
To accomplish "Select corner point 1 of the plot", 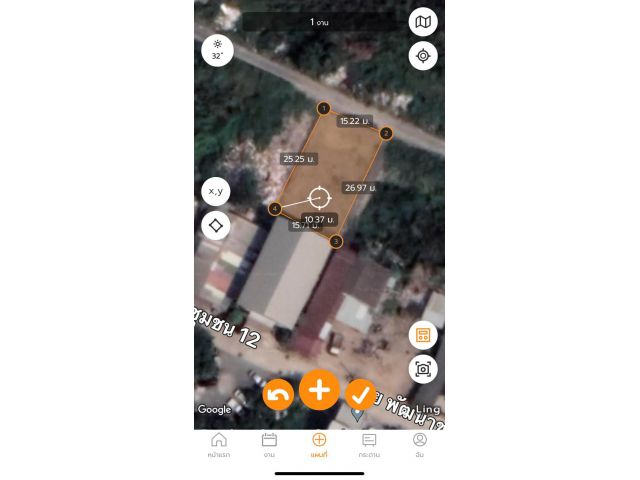I will [323, 108].
